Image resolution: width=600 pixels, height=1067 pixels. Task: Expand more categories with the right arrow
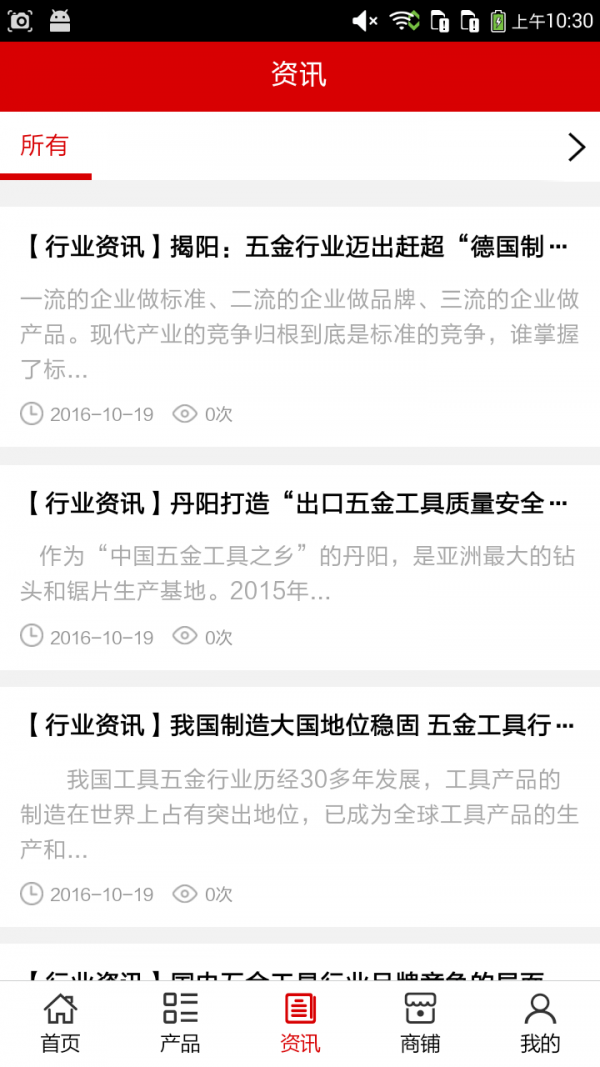(576, 147)
